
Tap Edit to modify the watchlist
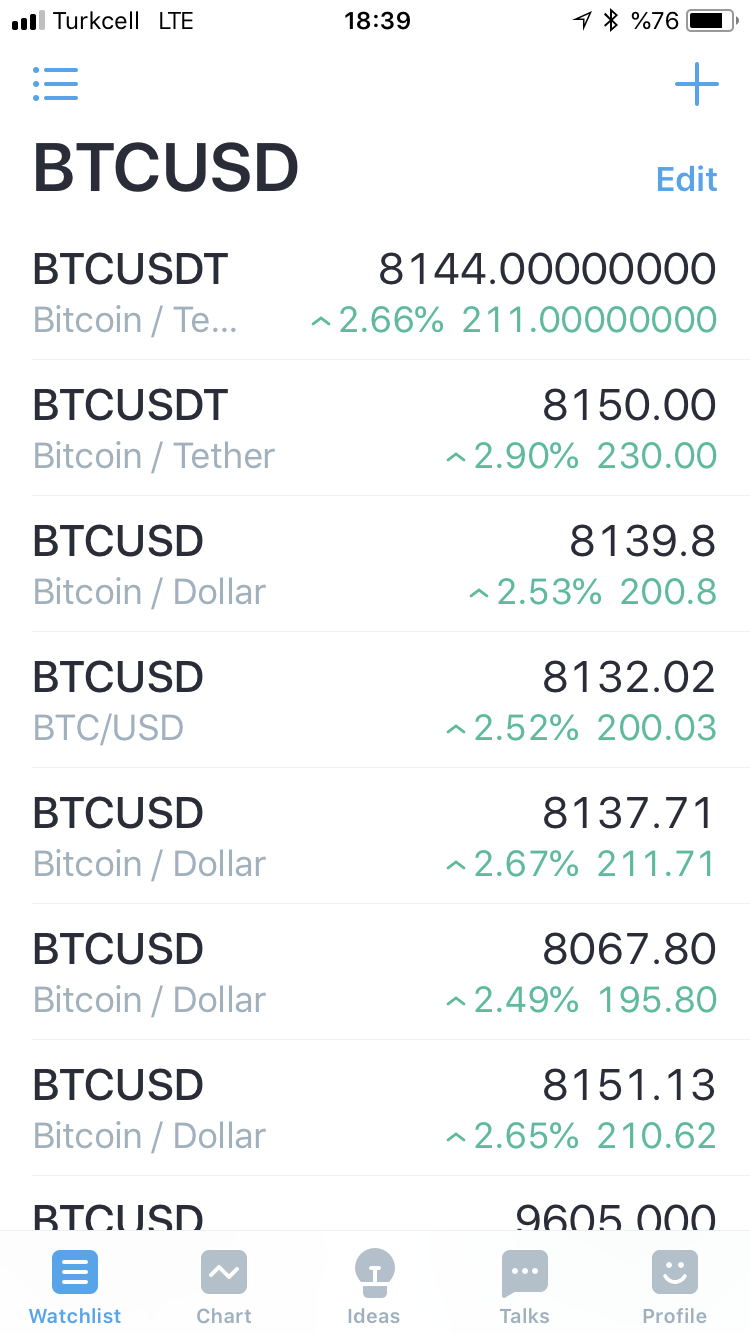click(x=687, y=179)
